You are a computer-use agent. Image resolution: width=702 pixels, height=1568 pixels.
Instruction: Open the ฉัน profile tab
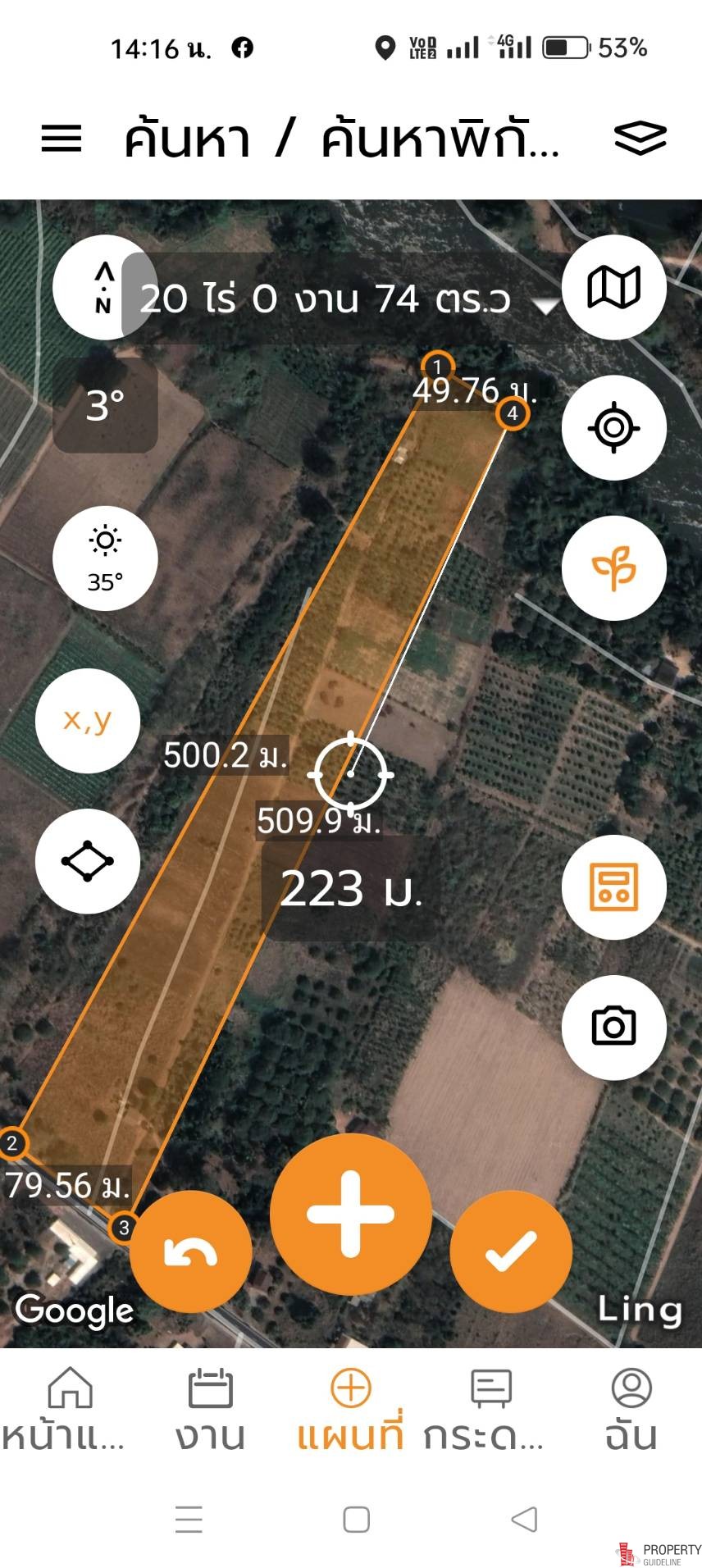click(x=631, y=1410)
